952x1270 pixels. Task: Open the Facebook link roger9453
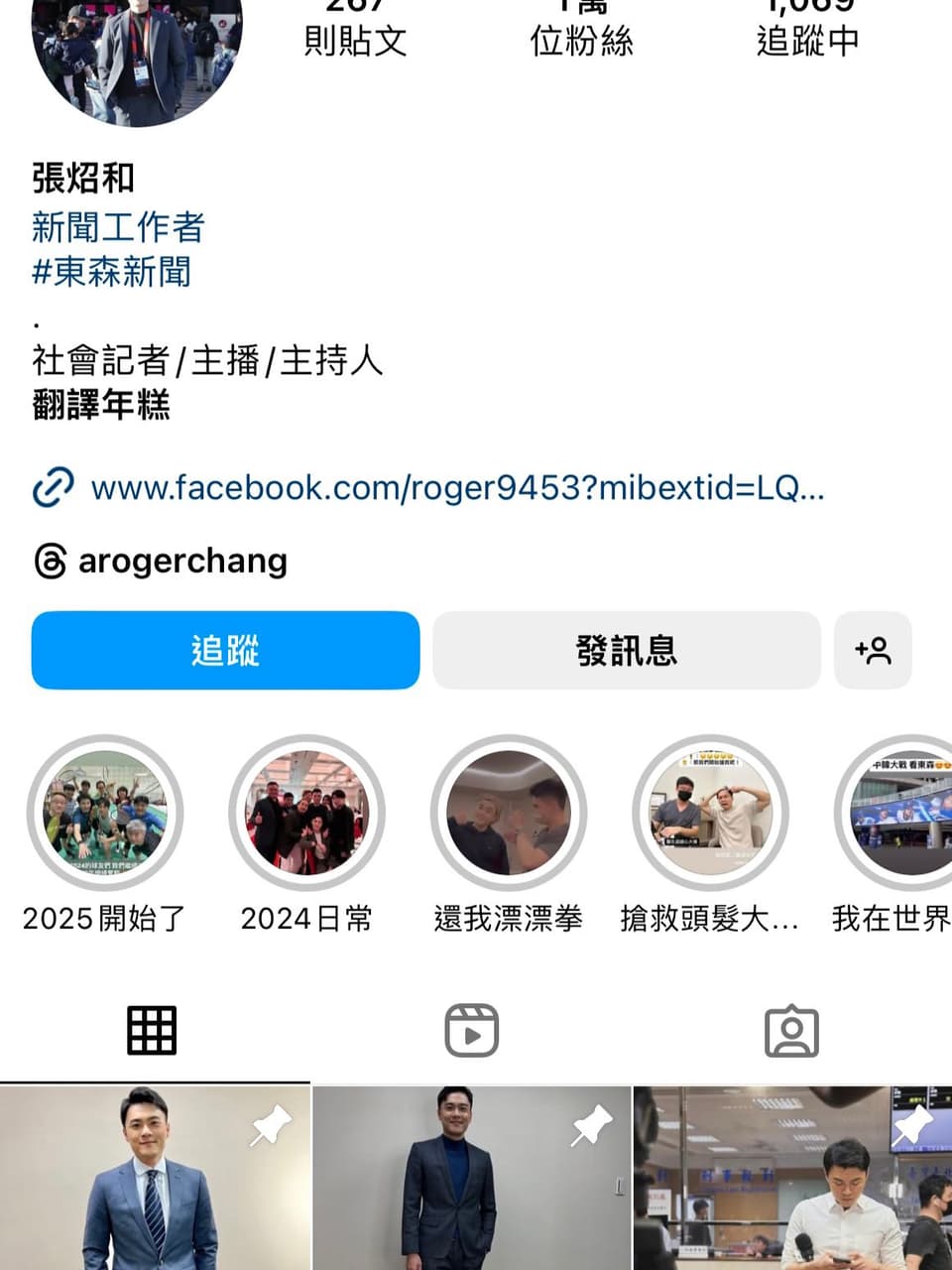pyautogui.click(x=456, y=488)
